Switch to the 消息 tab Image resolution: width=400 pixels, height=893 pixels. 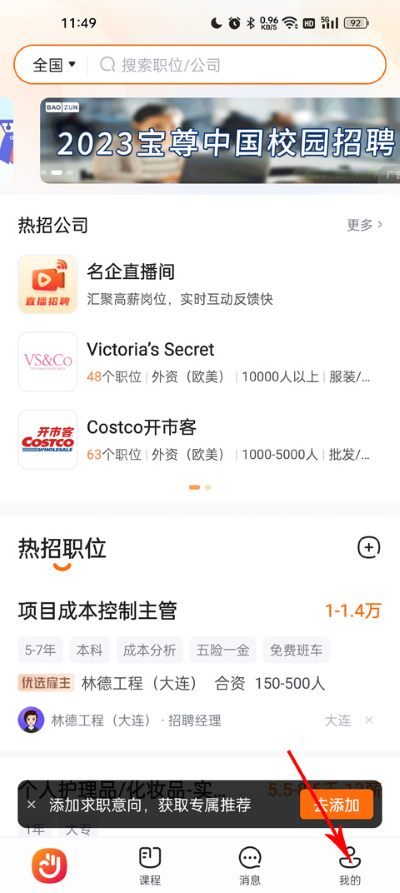coord(250,866)
